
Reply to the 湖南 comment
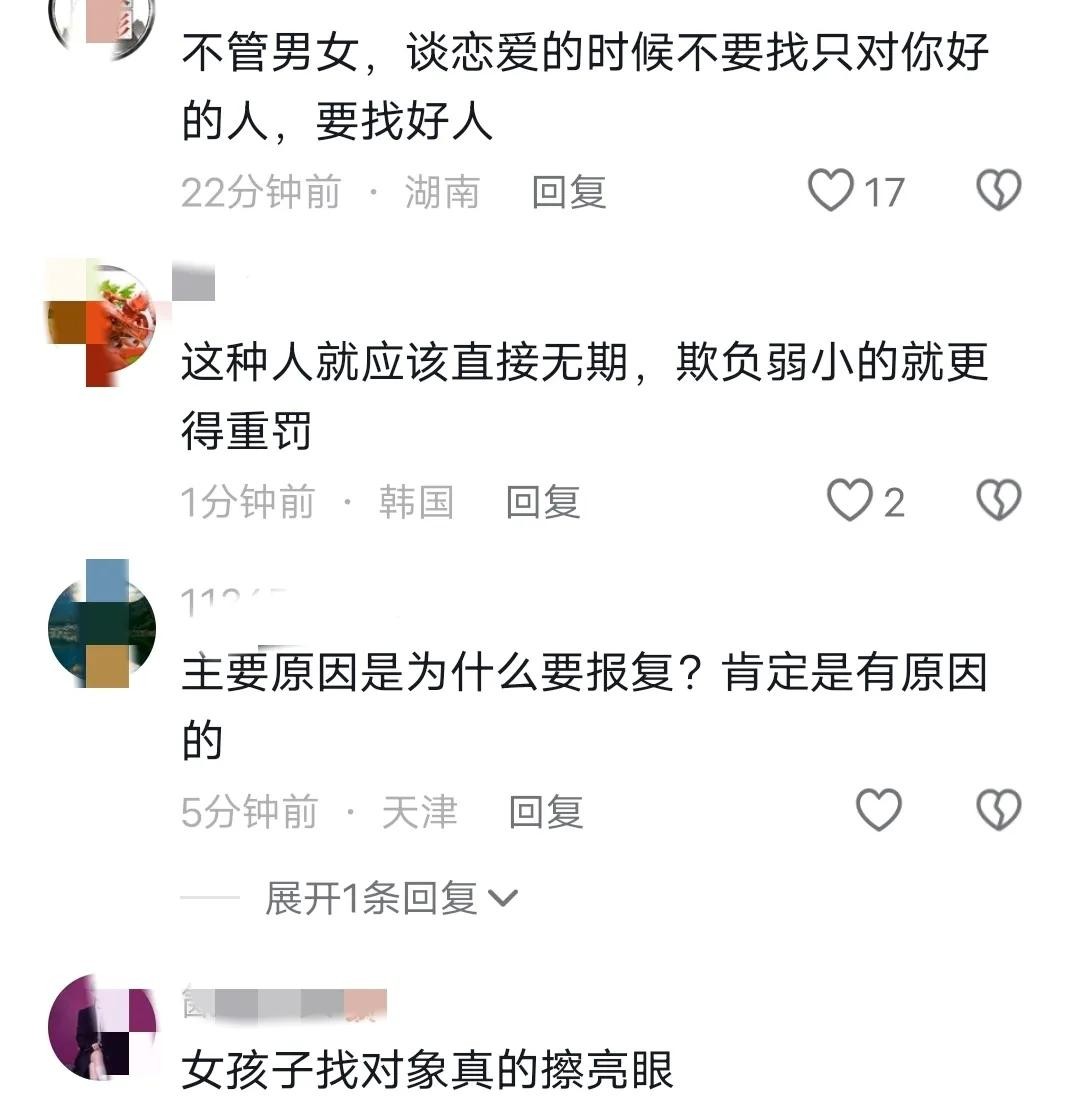569,192
